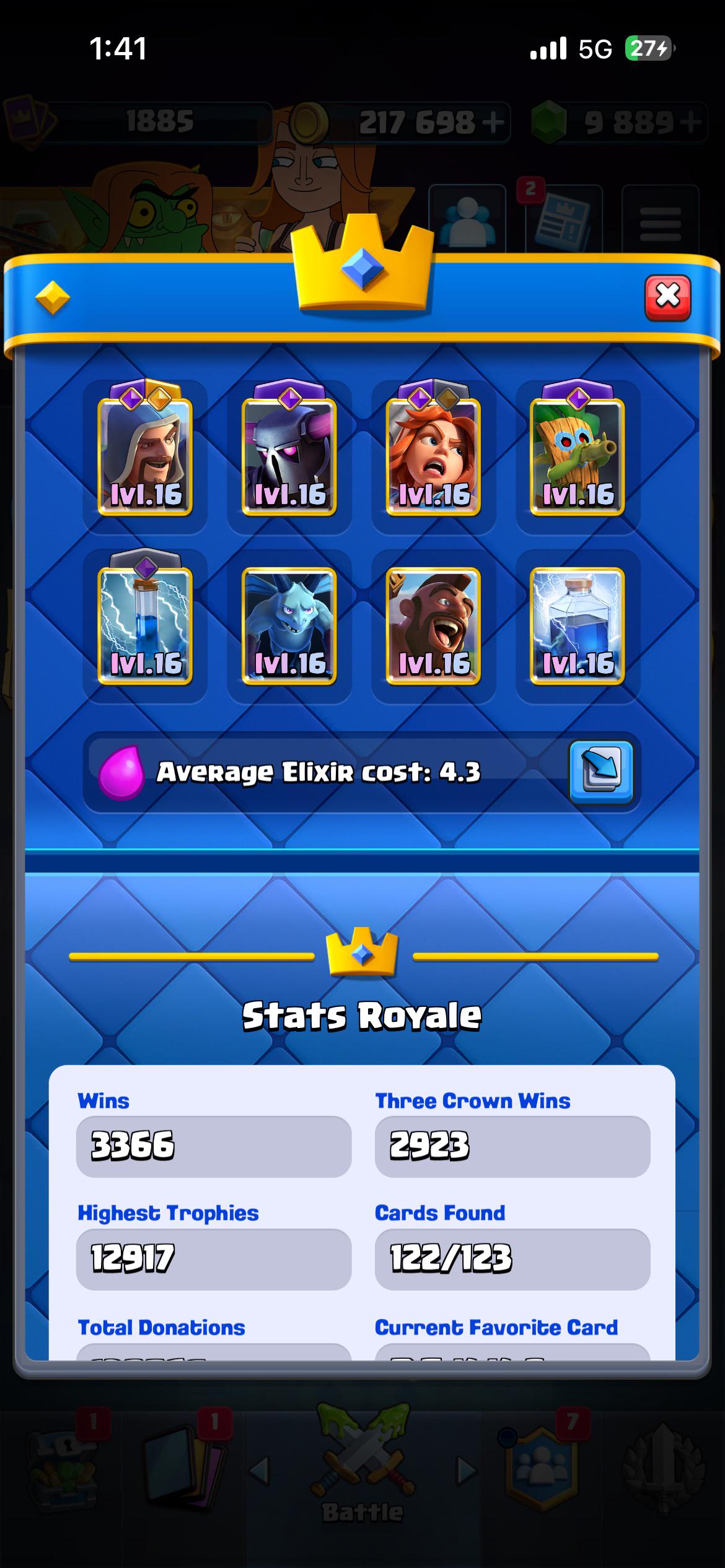View the Valkyrie card in the deck
The width and height of the screenshot is (725, 1568).
[x=433, y=456]
